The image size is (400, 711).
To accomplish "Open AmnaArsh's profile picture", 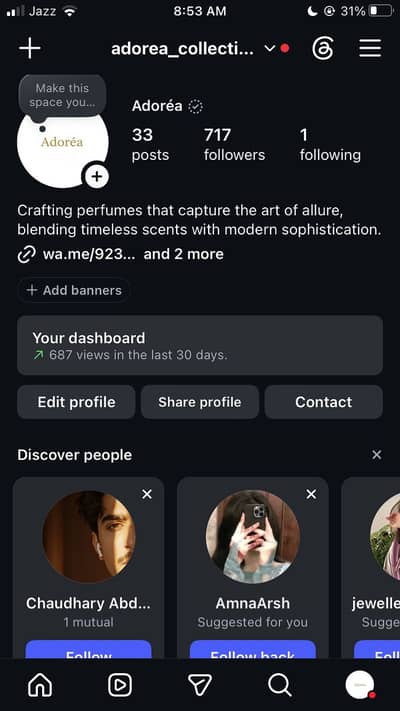I will pos(253,536).
